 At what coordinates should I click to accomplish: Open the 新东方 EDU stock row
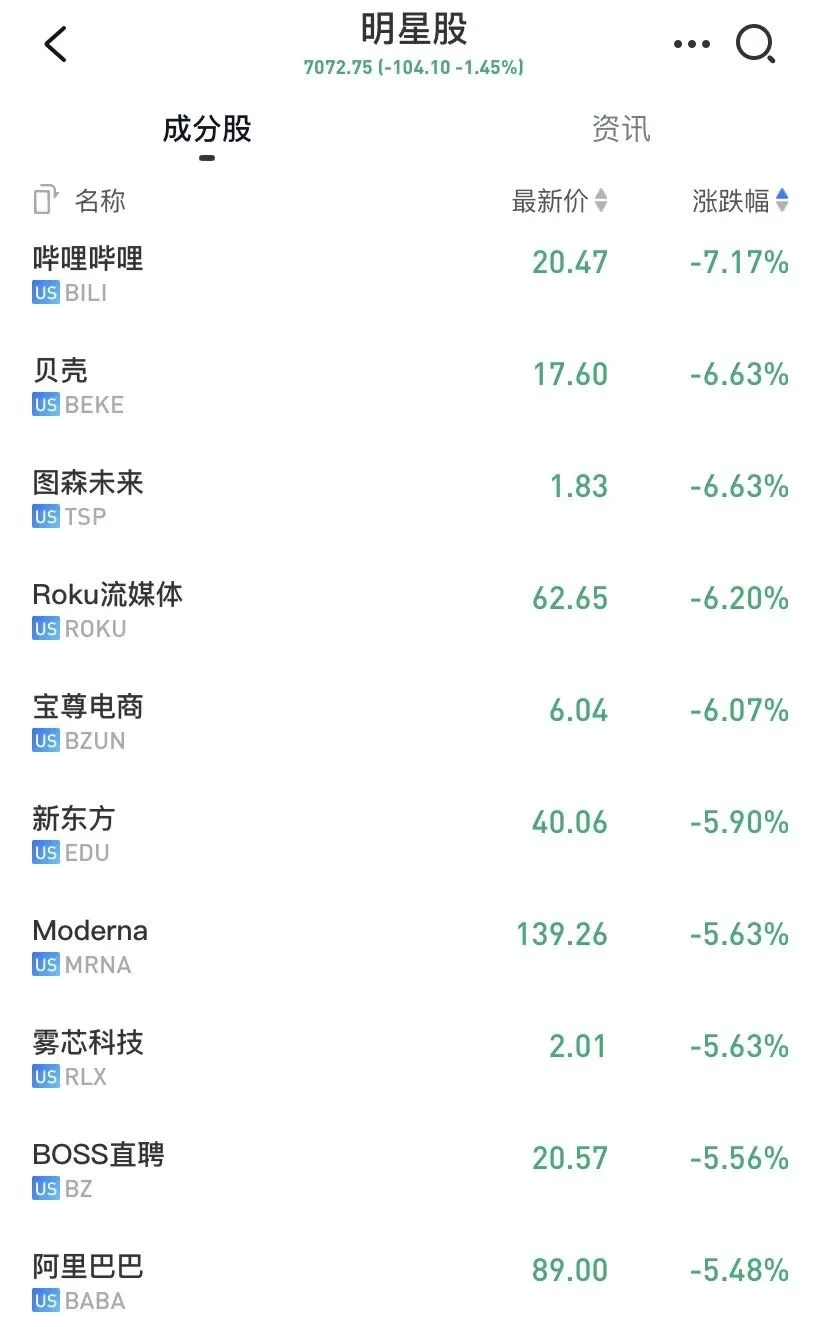point(414,834)
